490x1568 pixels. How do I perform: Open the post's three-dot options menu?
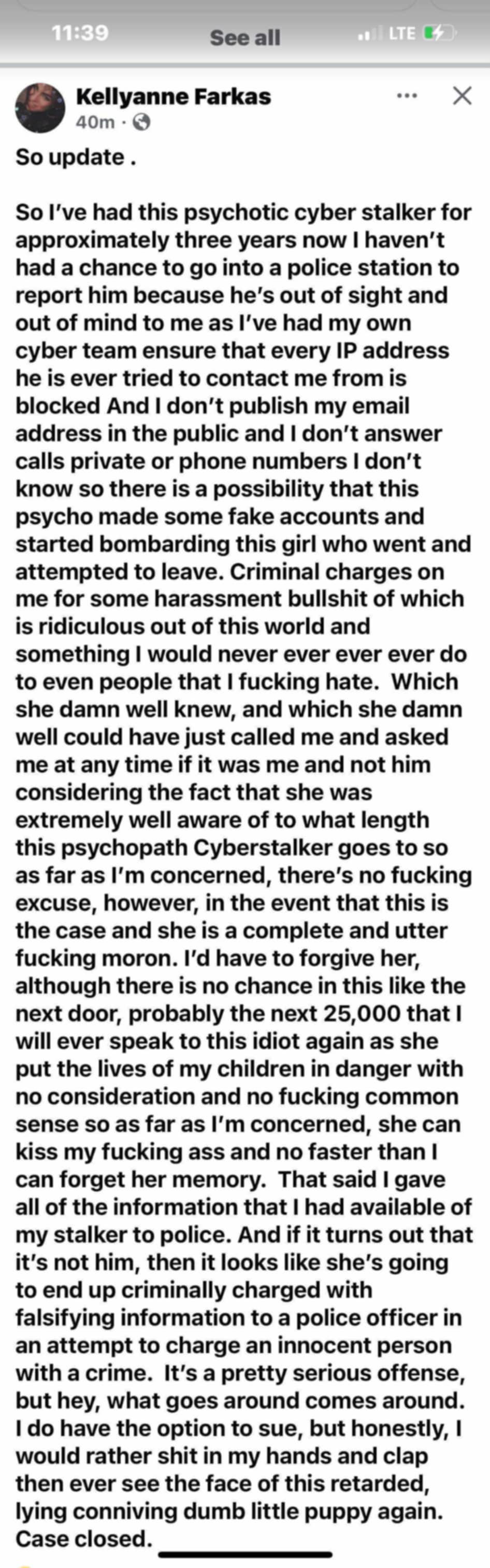[x=407, y=95]
